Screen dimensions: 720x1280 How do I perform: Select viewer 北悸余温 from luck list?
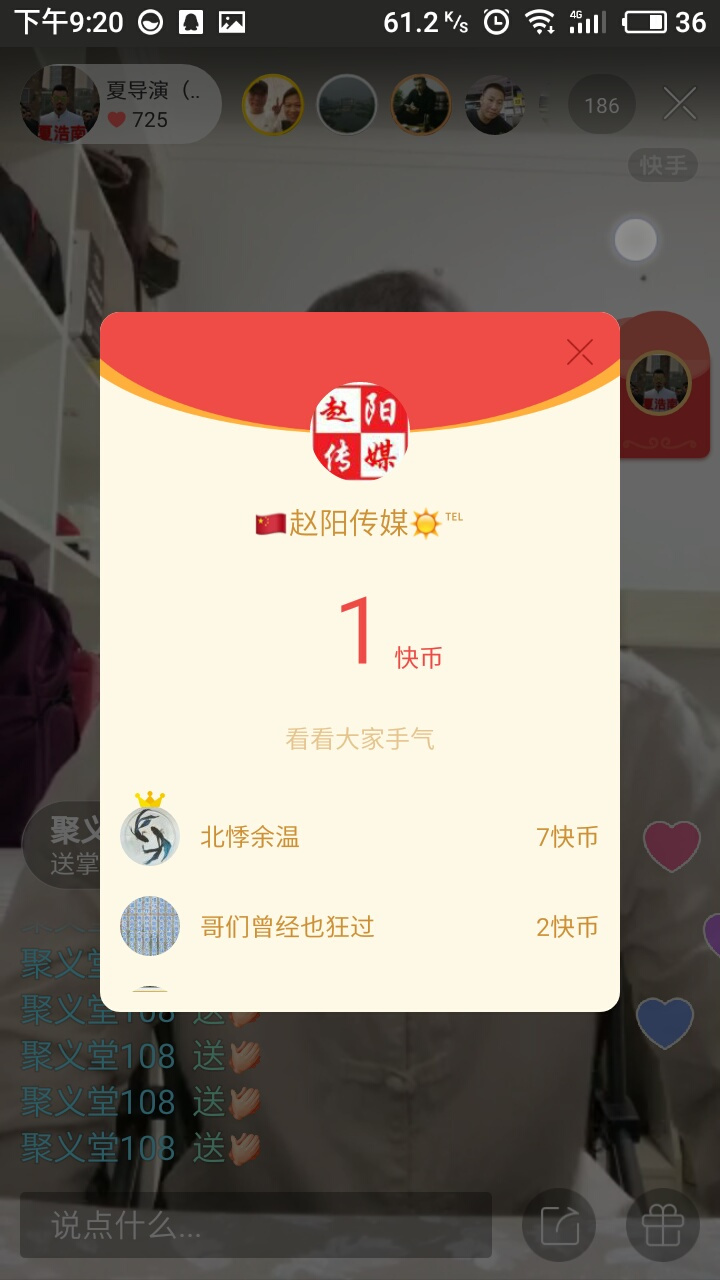[x=250, y=837]
